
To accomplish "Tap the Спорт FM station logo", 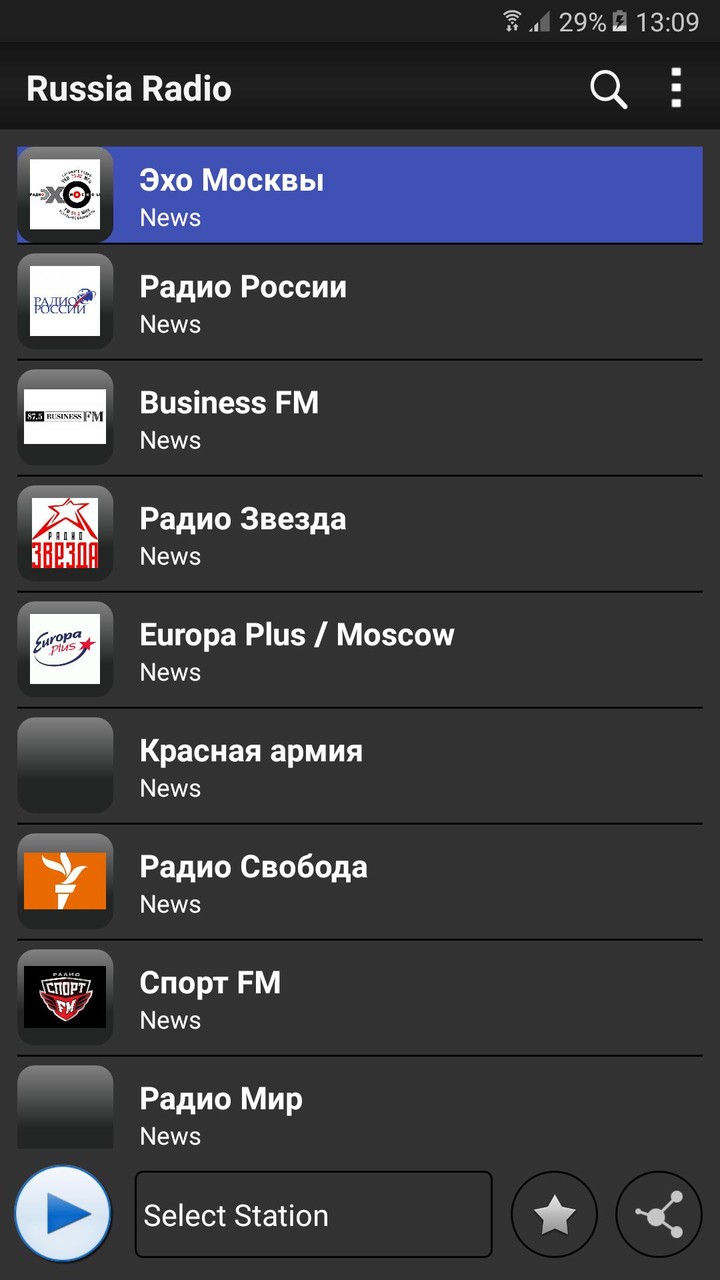I will (x=65, y=997).
